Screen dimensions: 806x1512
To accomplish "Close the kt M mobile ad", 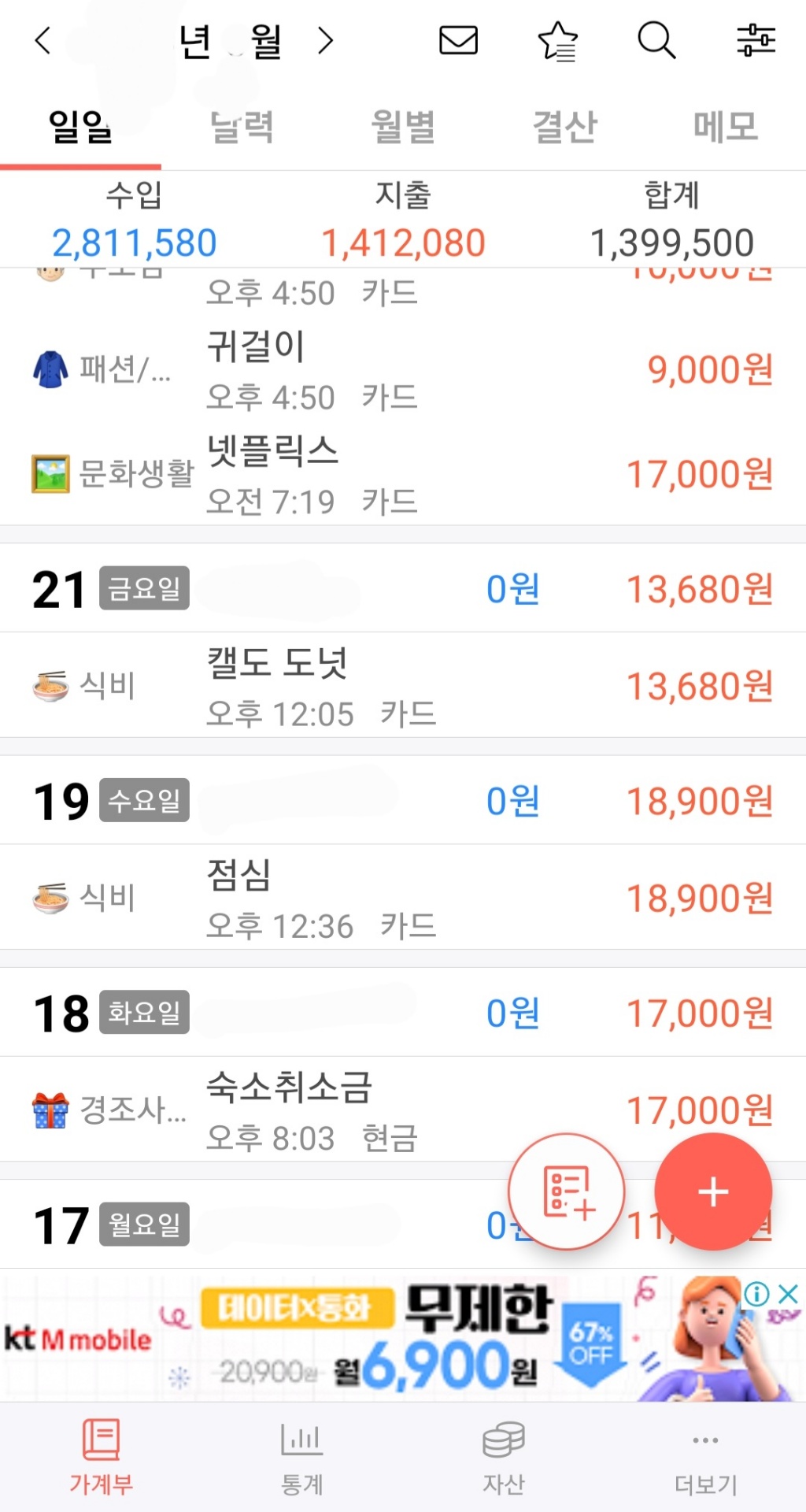I will coord(789,1293).
